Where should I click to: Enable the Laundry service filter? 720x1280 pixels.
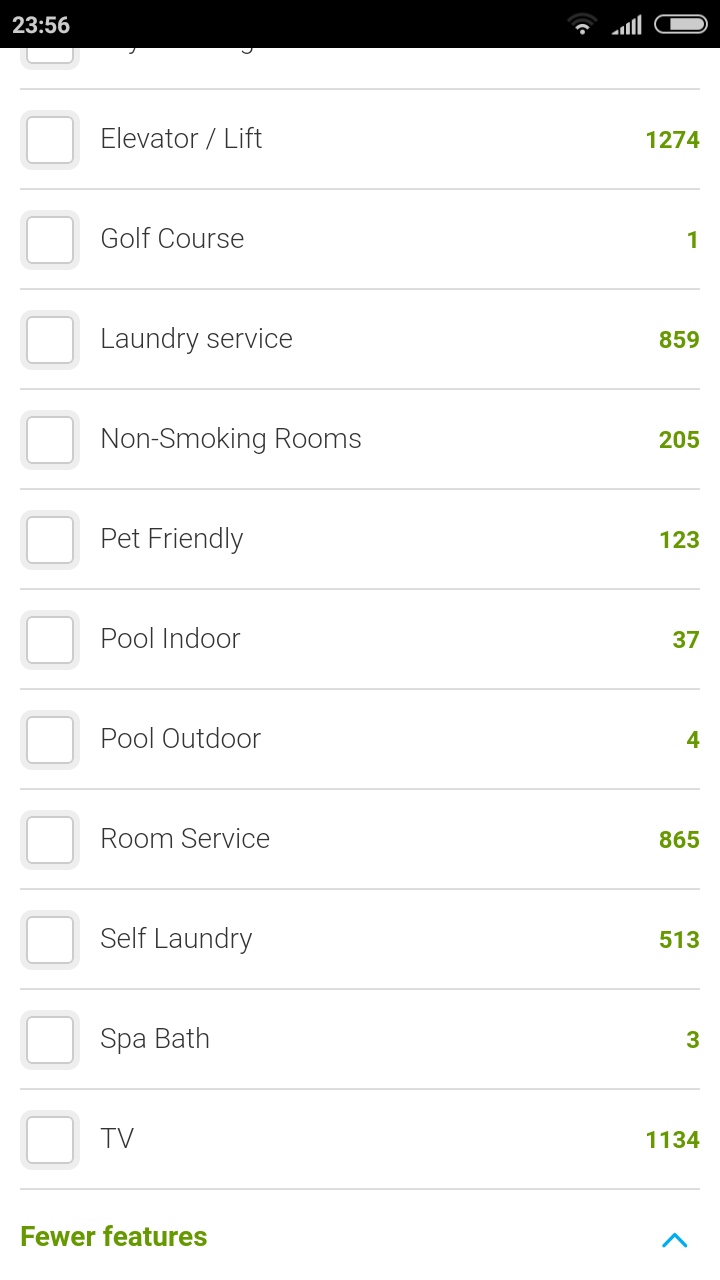click(x=50, y=340)
